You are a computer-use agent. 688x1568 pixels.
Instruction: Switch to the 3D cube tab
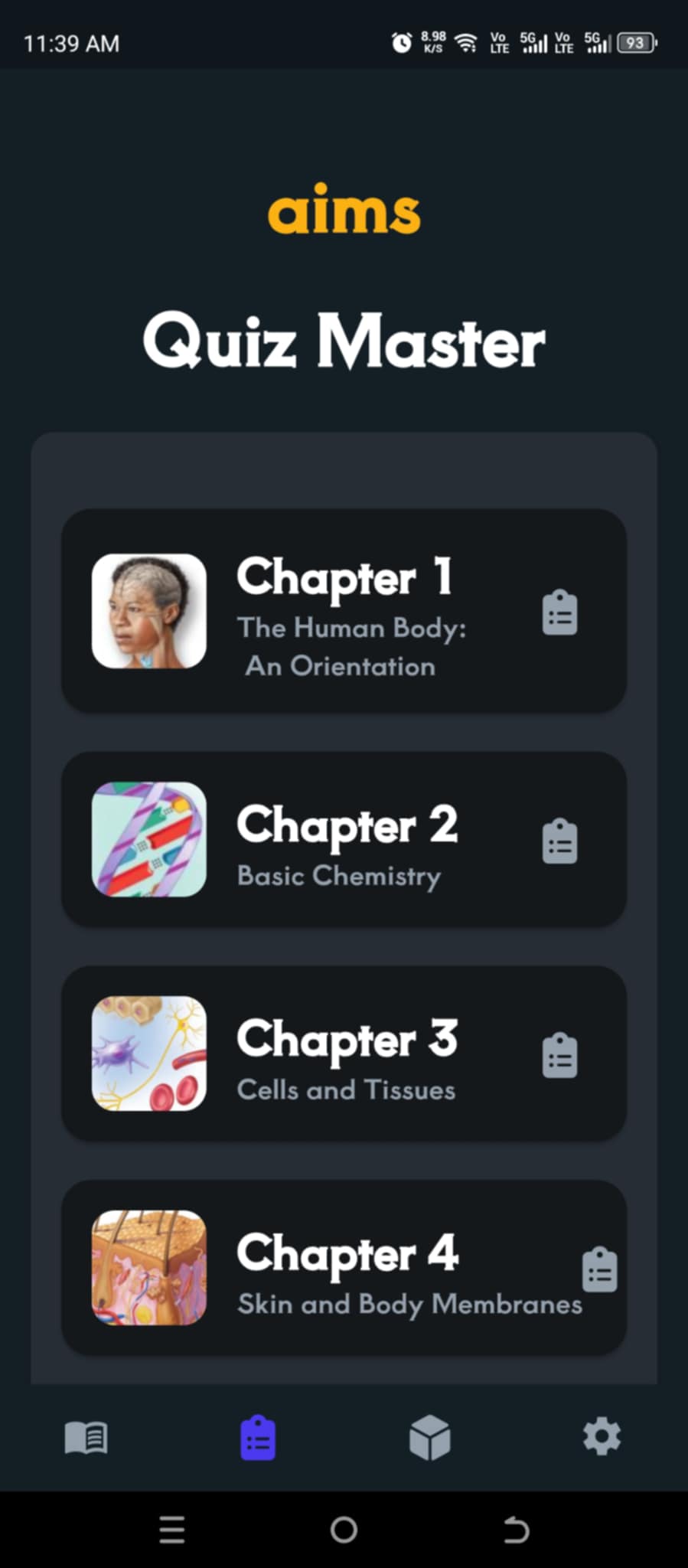(x=430, y=1437)
